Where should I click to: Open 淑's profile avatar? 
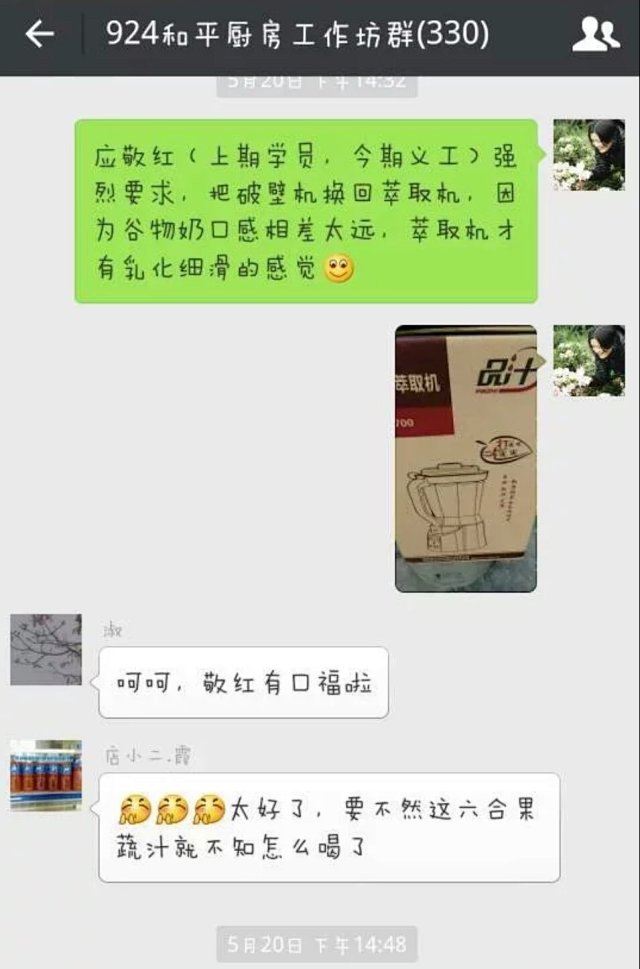pos(46,650)
